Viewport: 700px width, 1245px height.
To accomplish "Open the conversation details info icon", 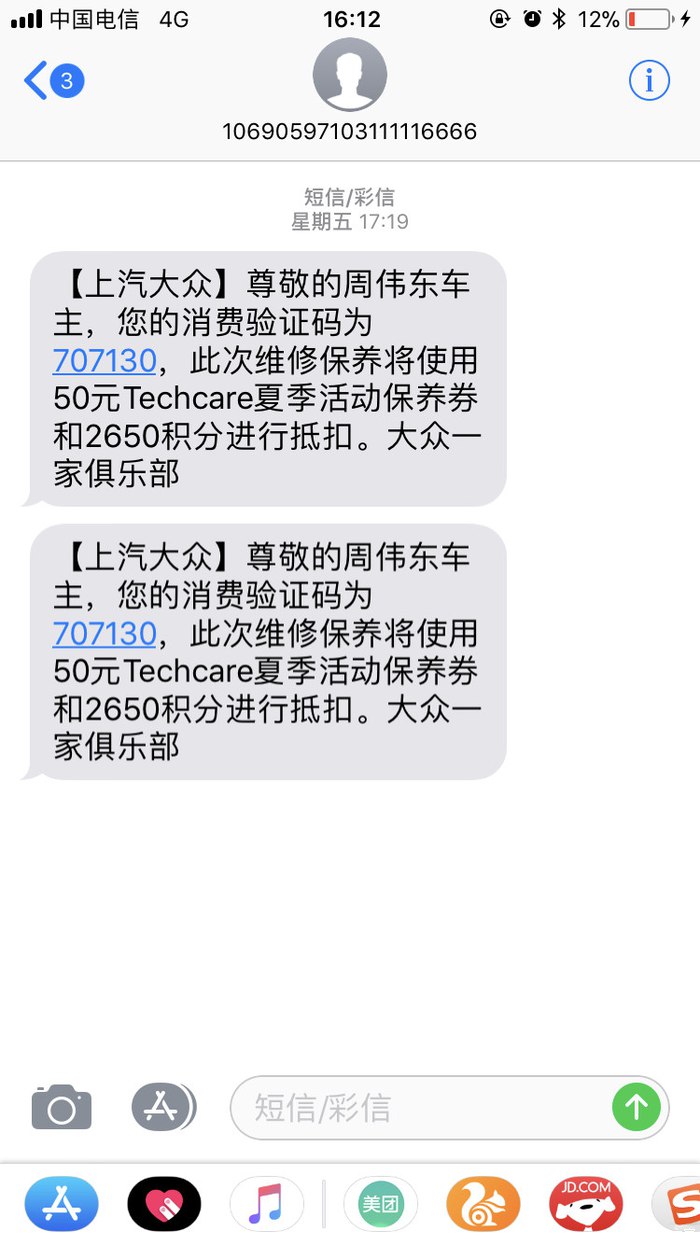I will click(648, 80).
